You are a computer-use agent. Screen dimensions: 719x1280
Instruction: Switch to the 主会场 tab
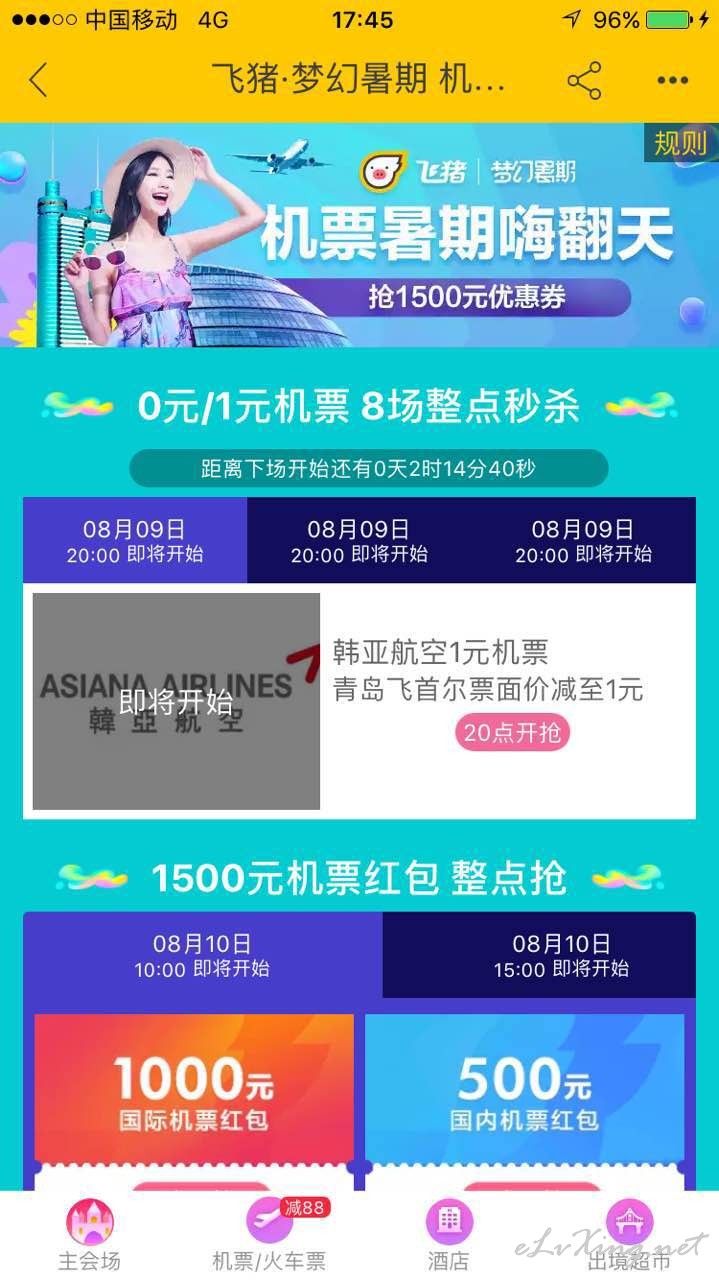[90, 1236]
